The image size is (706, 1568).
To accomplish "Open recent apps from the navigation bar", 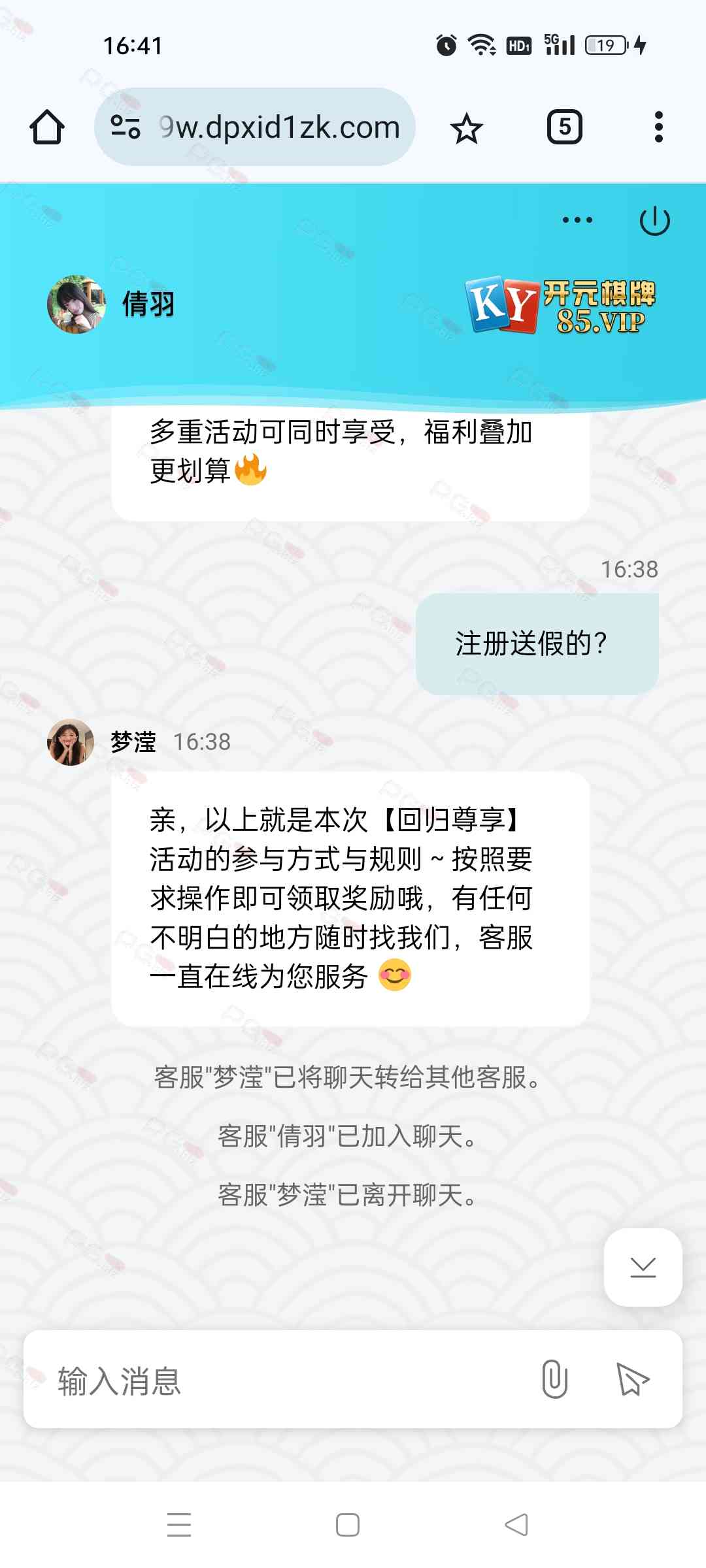I will coord(179,1525).
